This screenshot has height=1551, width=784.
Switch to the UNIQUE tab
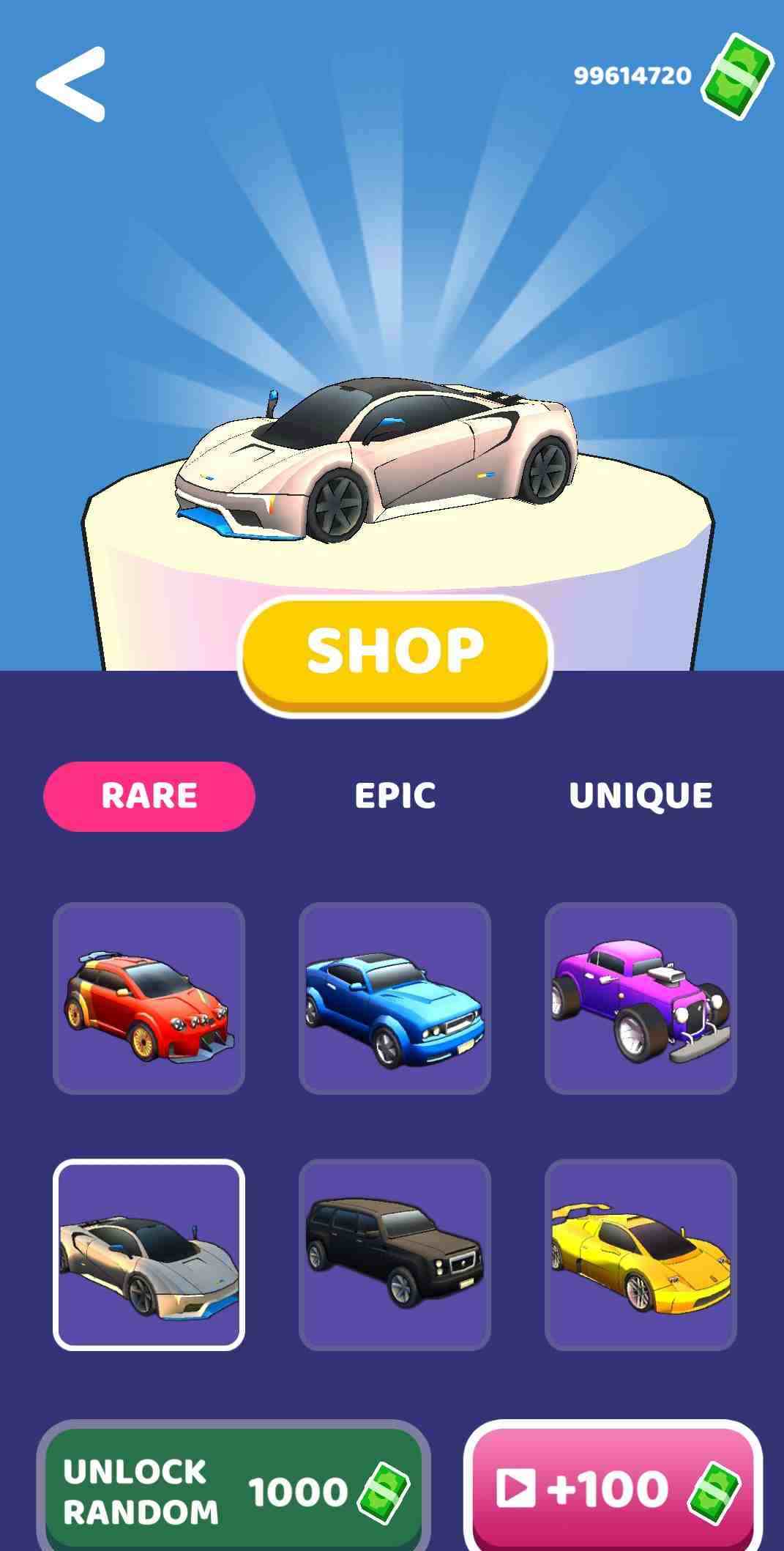[641, 796]
